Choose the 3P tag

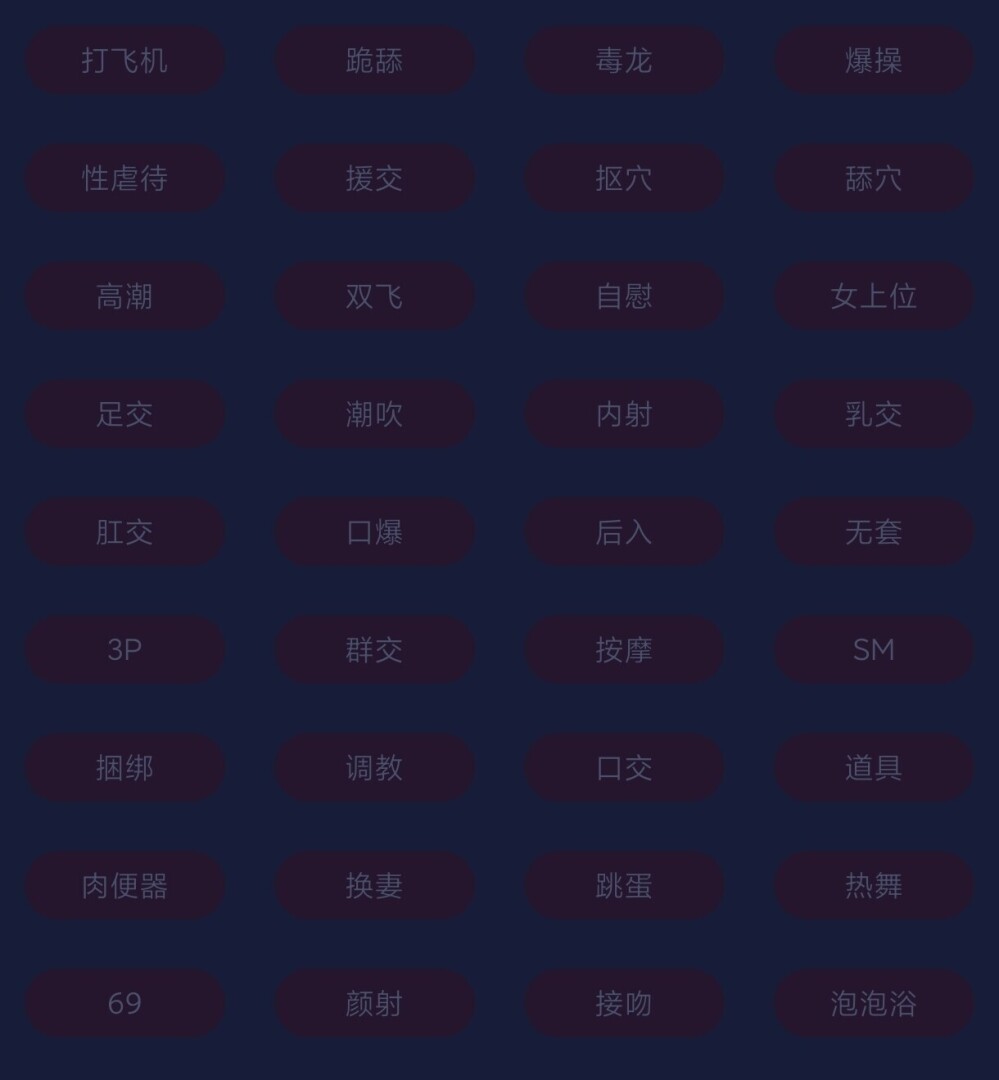pos(124,650)
